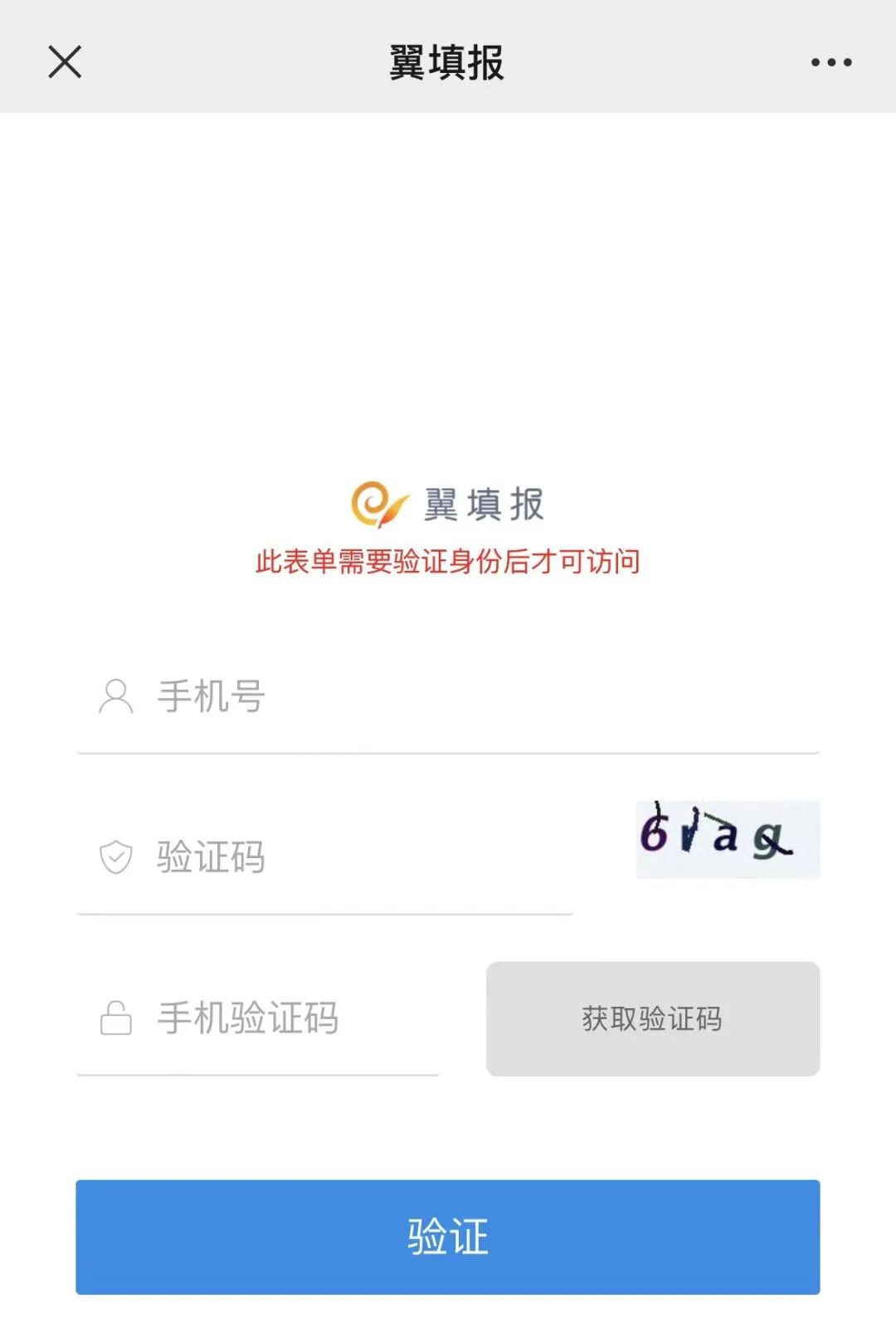Open the three-dot overflow menu

coord(831,62)
